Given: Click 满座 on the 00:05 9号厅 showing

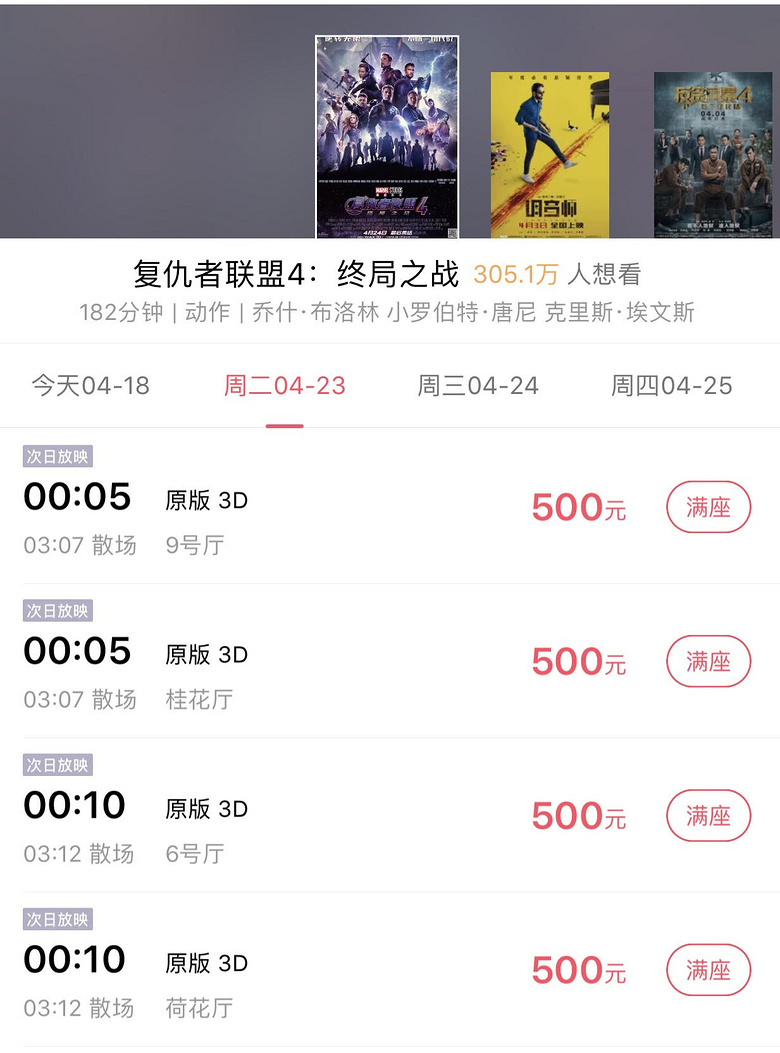Looking at the screenshot, I should pos(708,507).
